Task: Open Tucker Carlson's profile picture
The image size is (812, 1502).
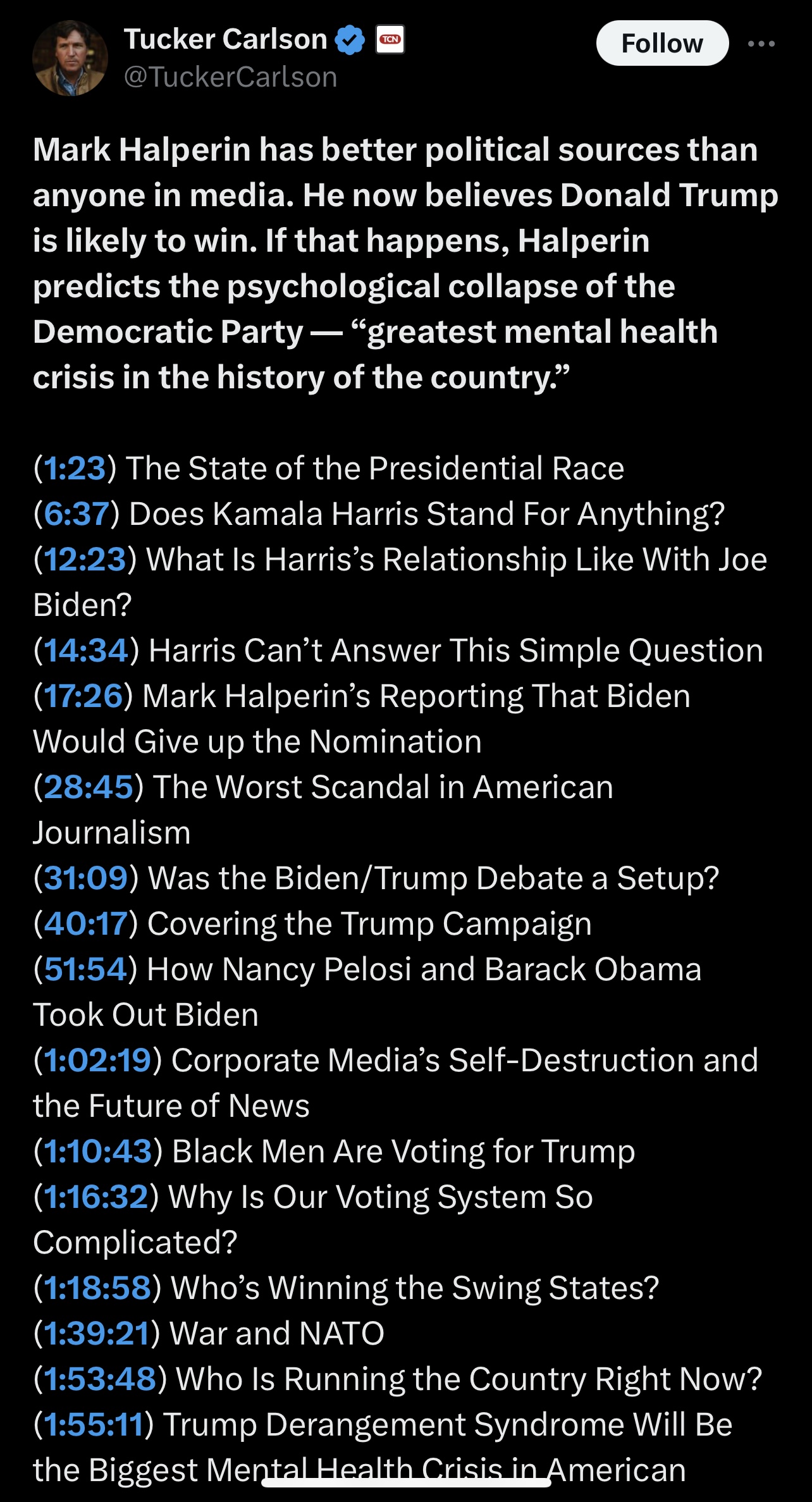Action: coord(70,58)
